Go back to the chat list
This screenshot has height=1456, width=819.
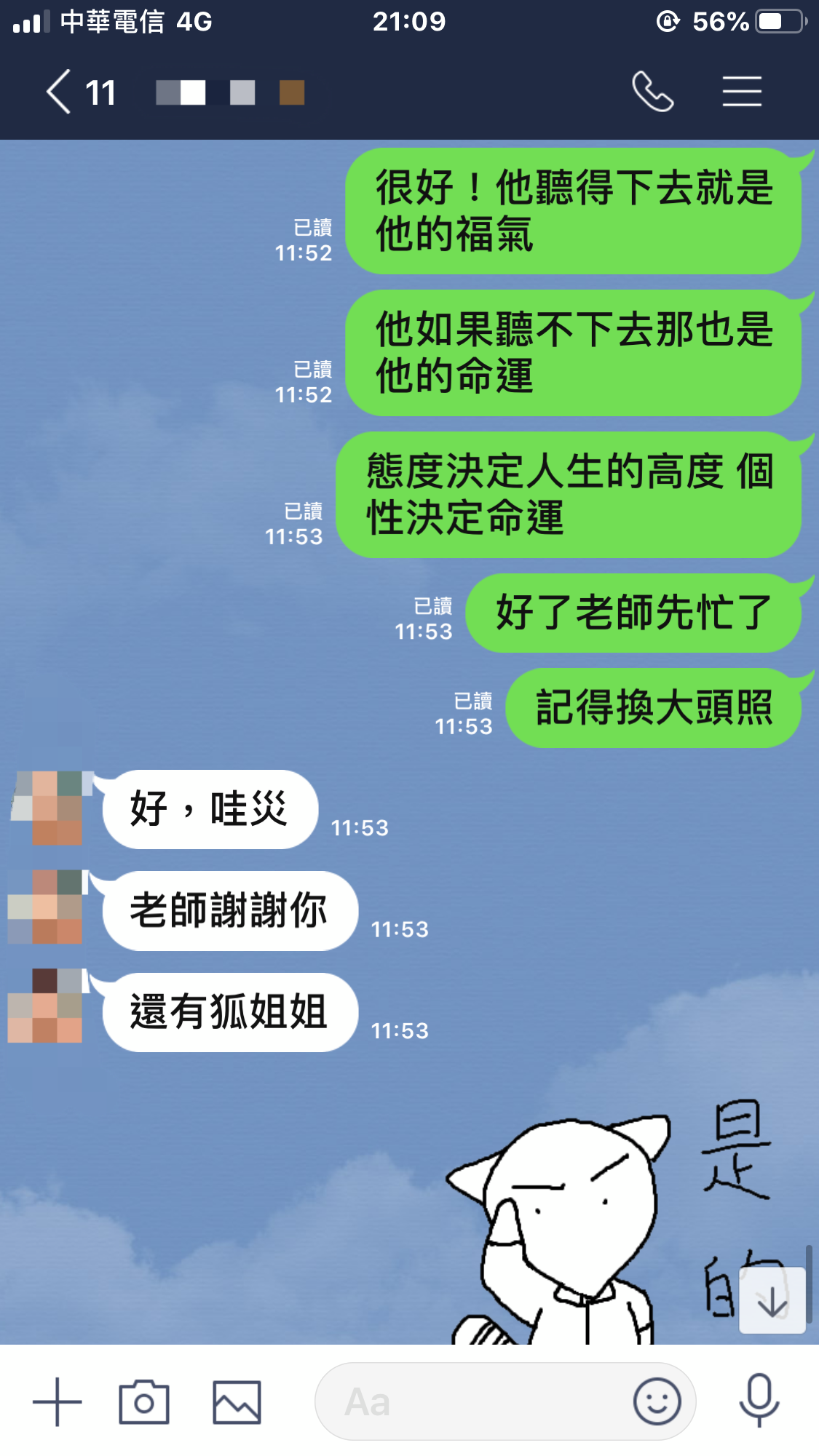[60, 92]
